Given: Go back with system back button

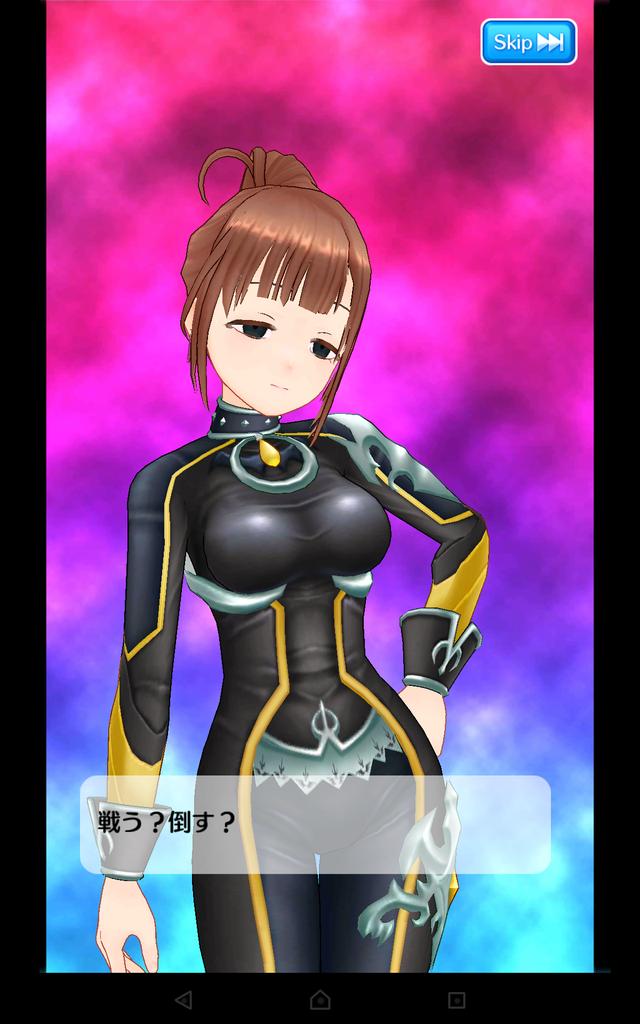Looking at the screenshot, I should pyautogui.click(x=183, y=999).
